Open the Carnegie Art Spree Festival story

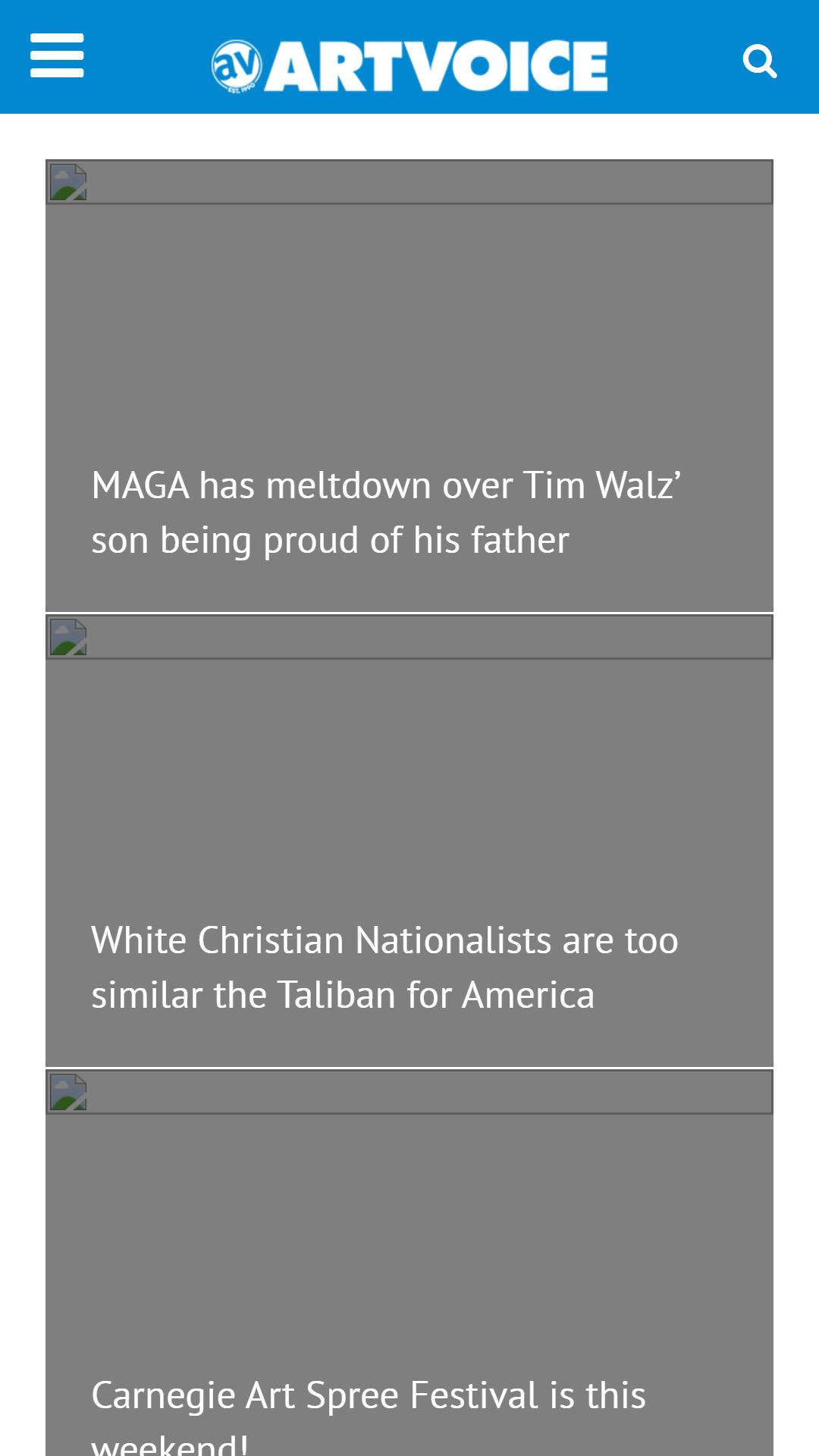pos(369,1415)
